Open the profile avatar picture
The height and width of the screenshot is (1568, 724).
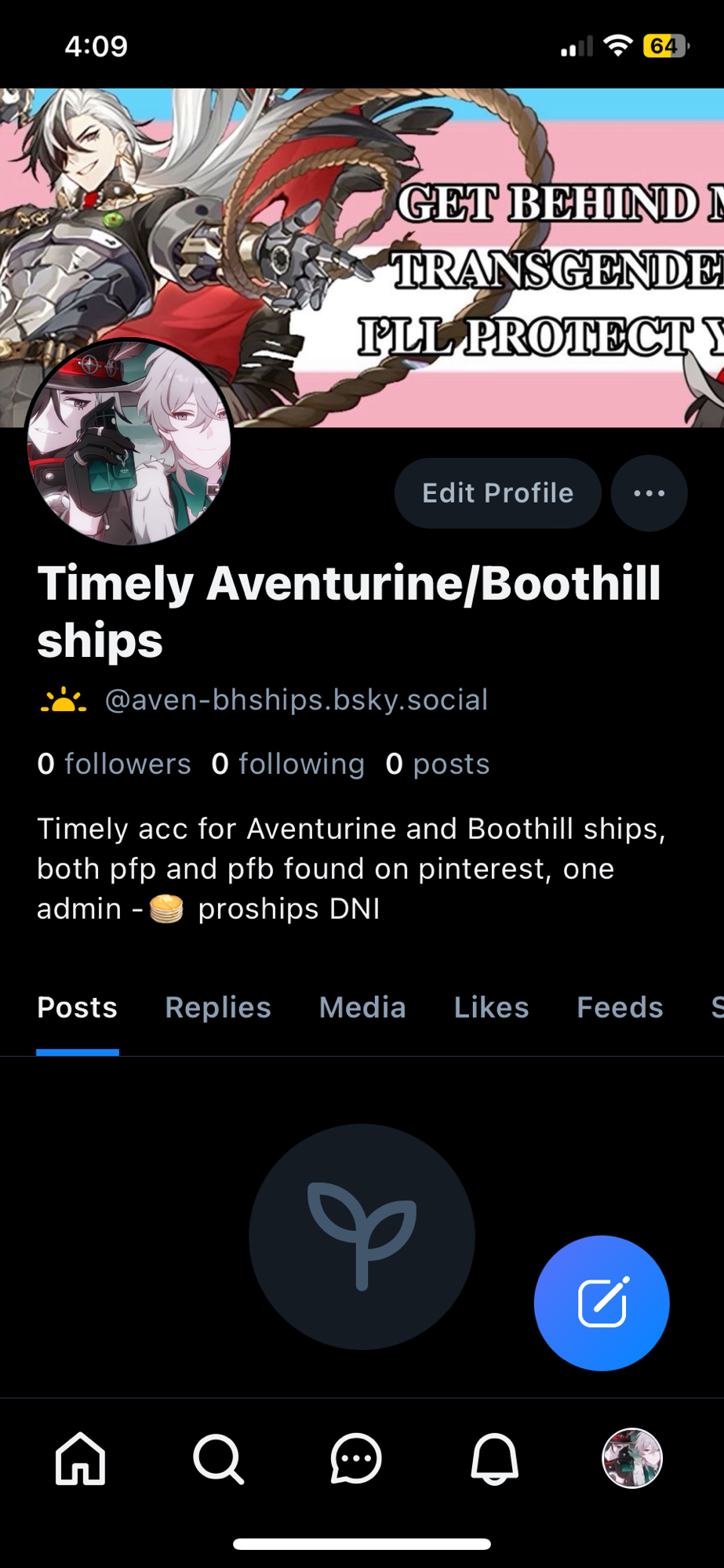pos(129,443)
